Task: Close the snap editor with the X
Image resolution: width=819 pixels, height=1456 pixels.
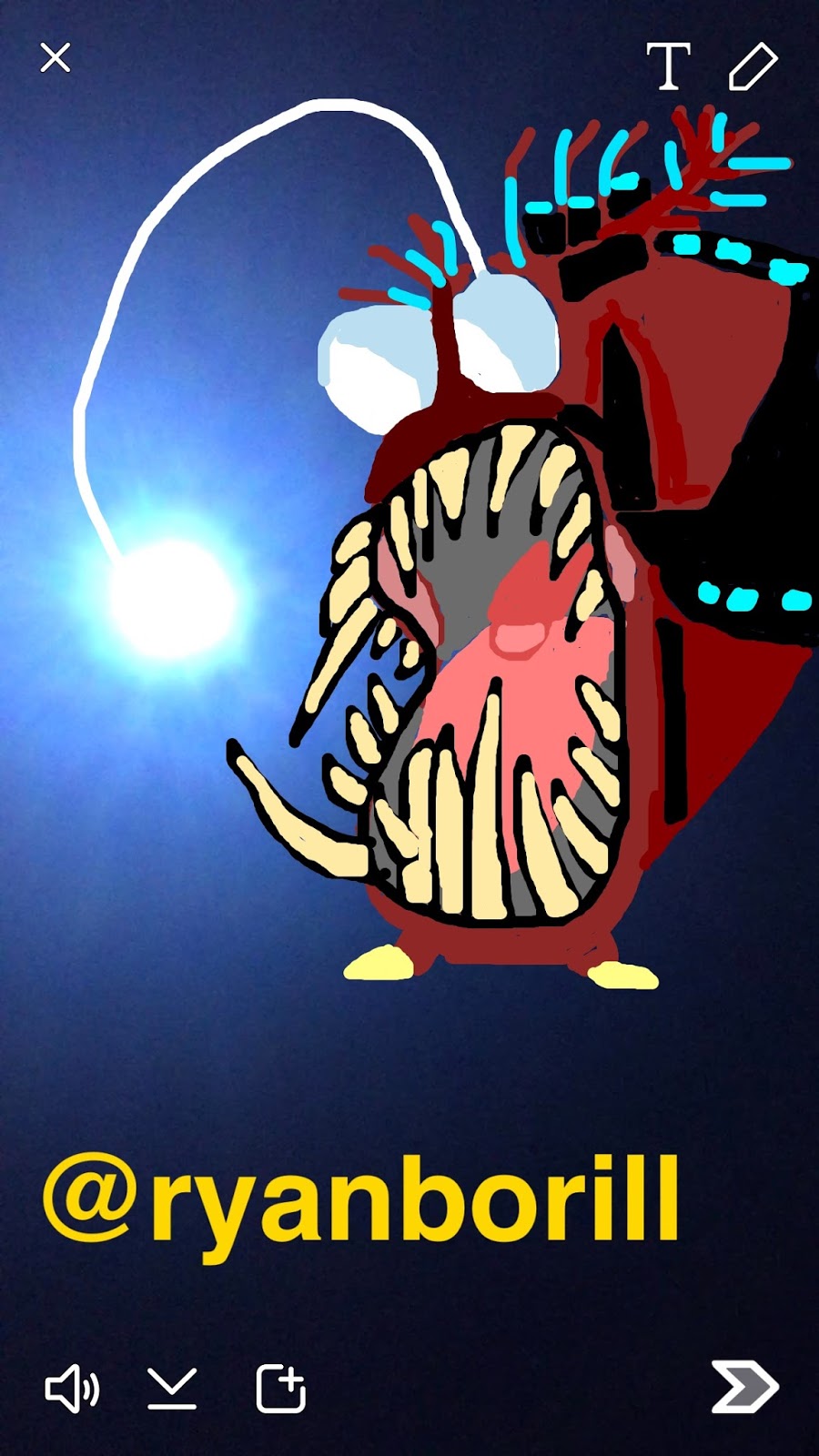Action: tap(56, 58)
